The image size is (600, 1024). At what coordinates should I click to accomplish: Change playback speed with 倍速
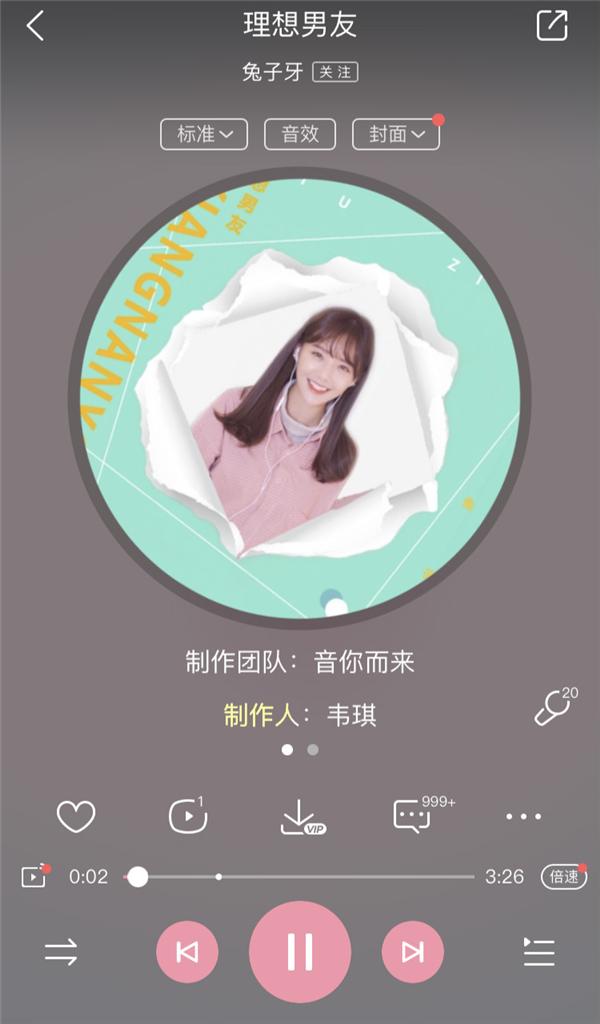click(563, 877)
